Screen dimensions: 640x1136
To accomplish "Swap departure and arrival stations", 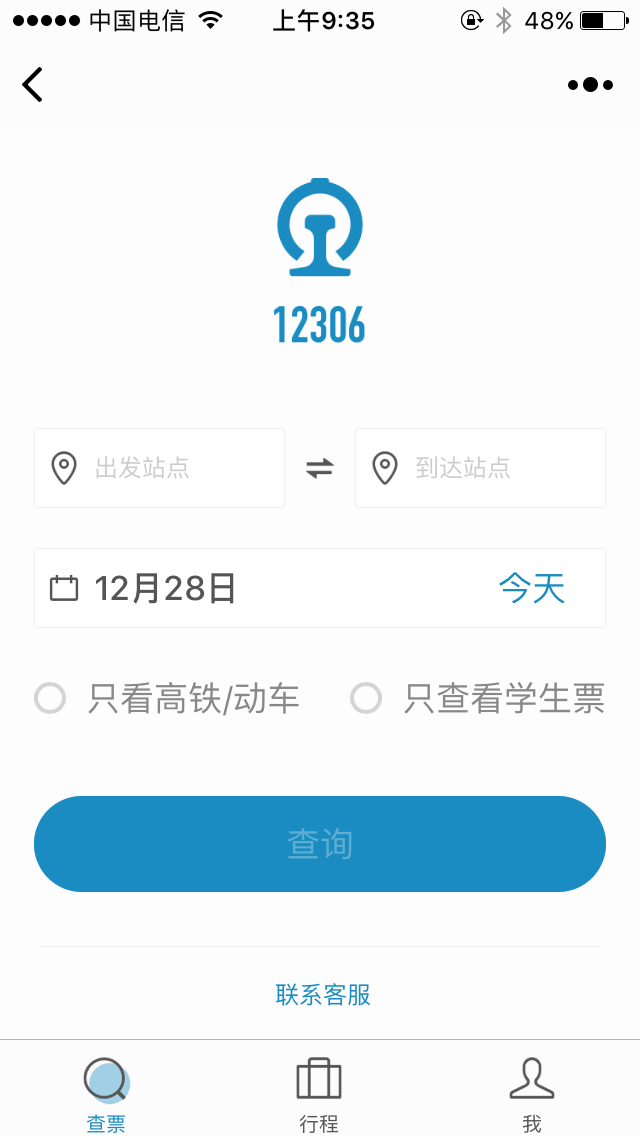I will pyautogui.click(x=320, y=468).
